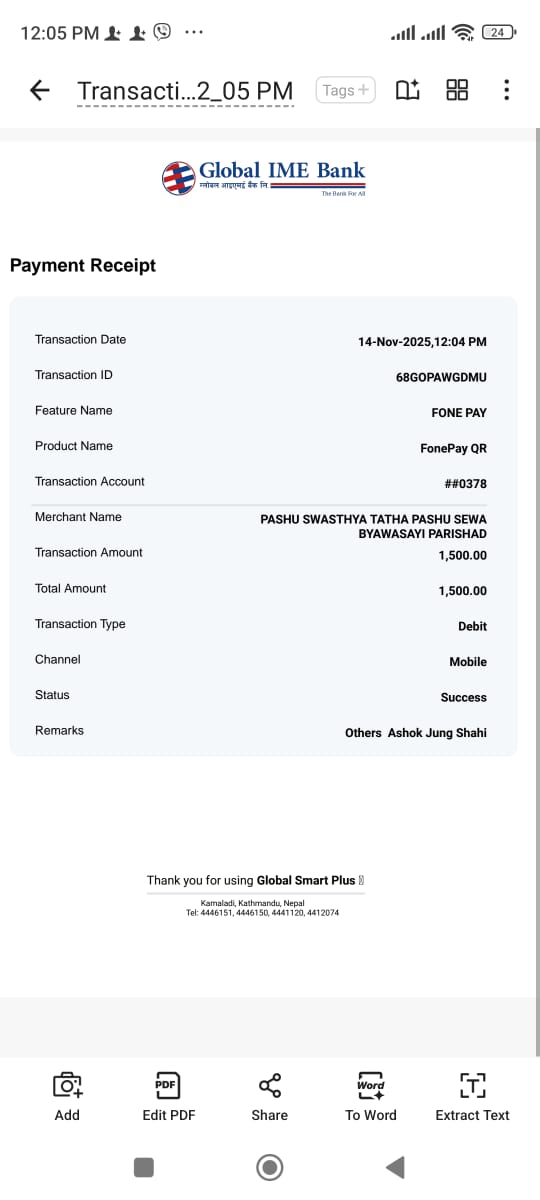Extract Text from the receipt
The width and height of the screenshot is (540, 1200).
472,1096
